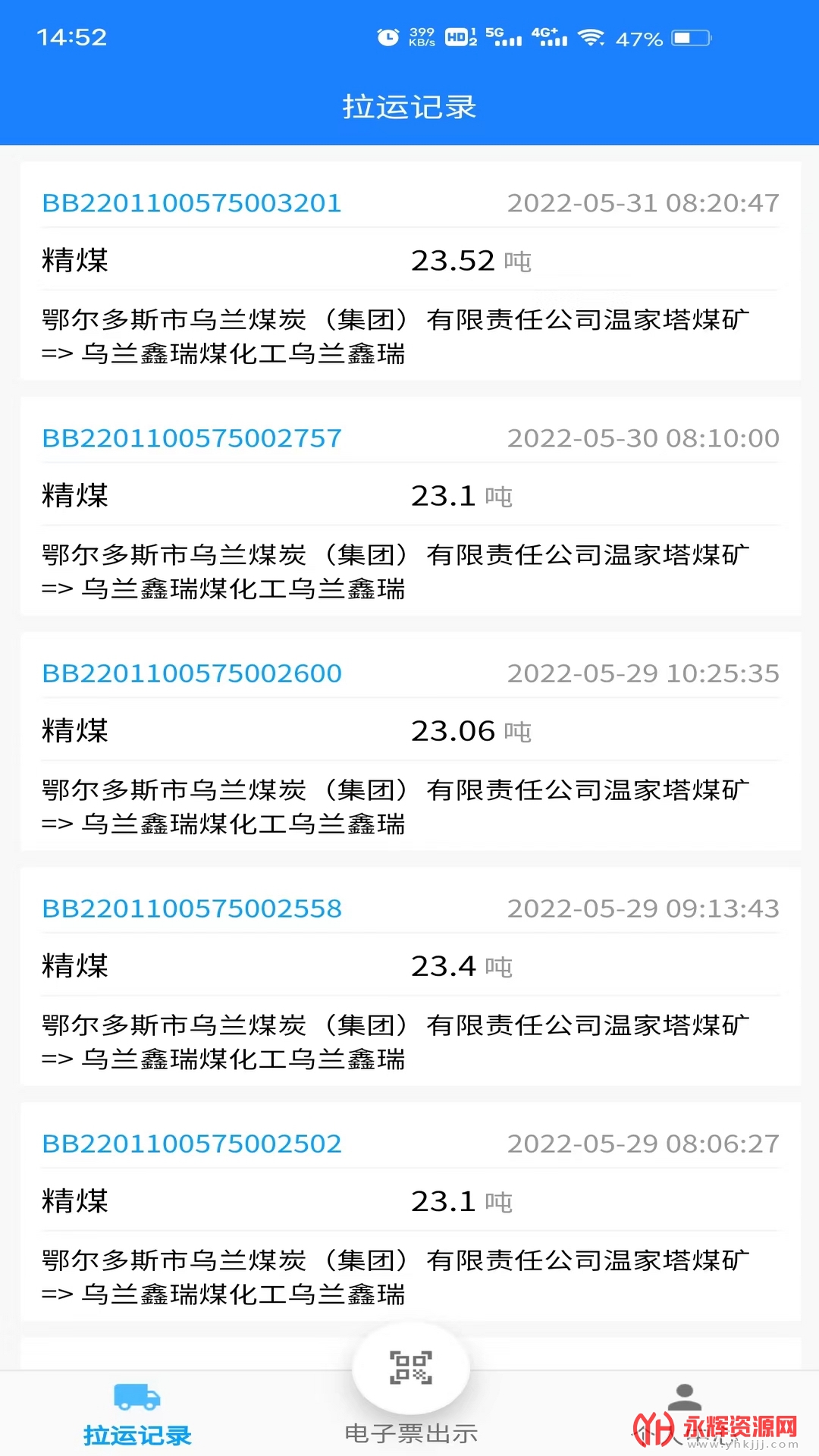Open record BB2201100575002502

click(410, 1211)
